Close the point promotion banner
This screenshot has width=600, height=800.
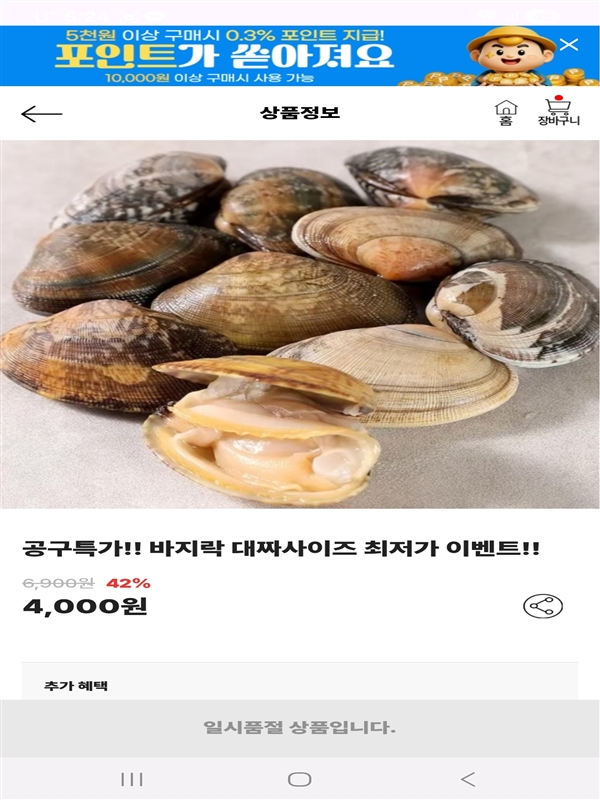pos(569,44)
